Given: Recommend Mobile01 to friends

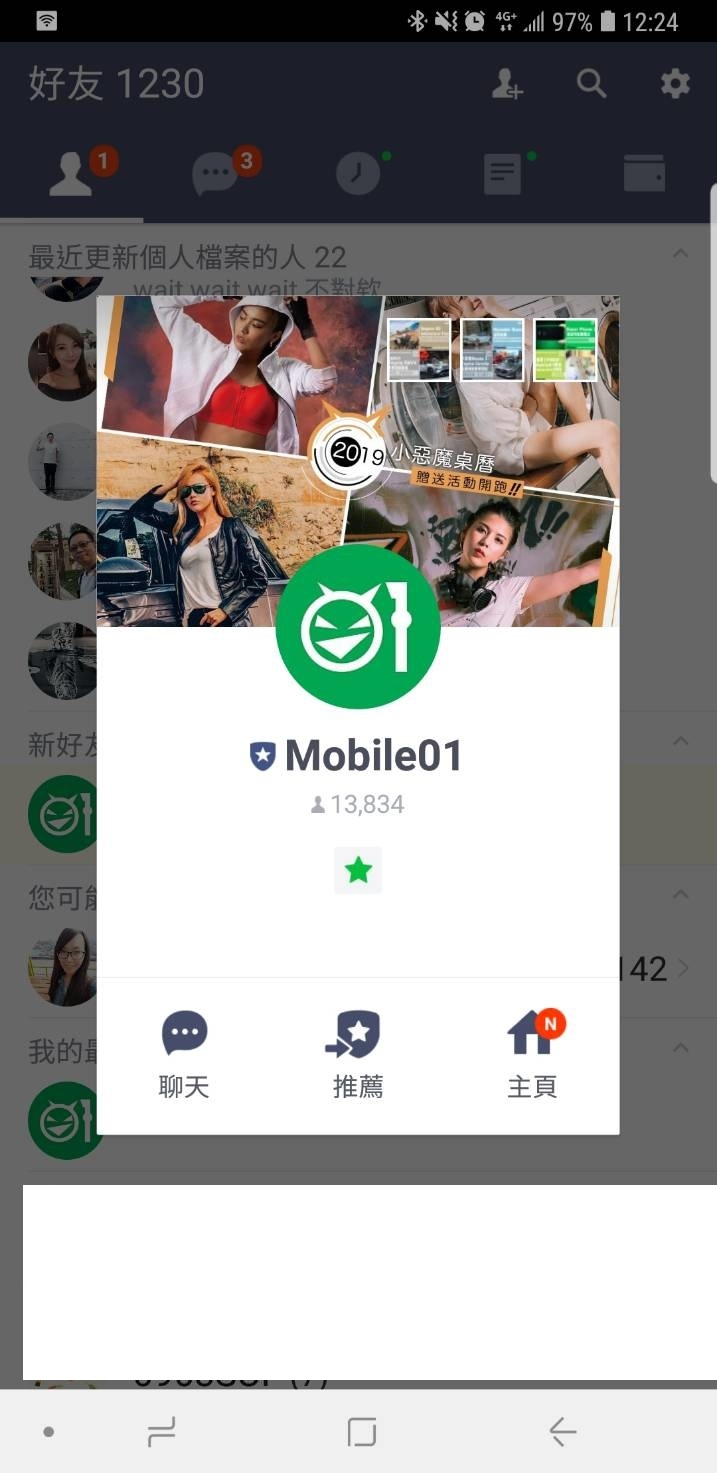Looking at the screenshot, I should click(357, 1055).
